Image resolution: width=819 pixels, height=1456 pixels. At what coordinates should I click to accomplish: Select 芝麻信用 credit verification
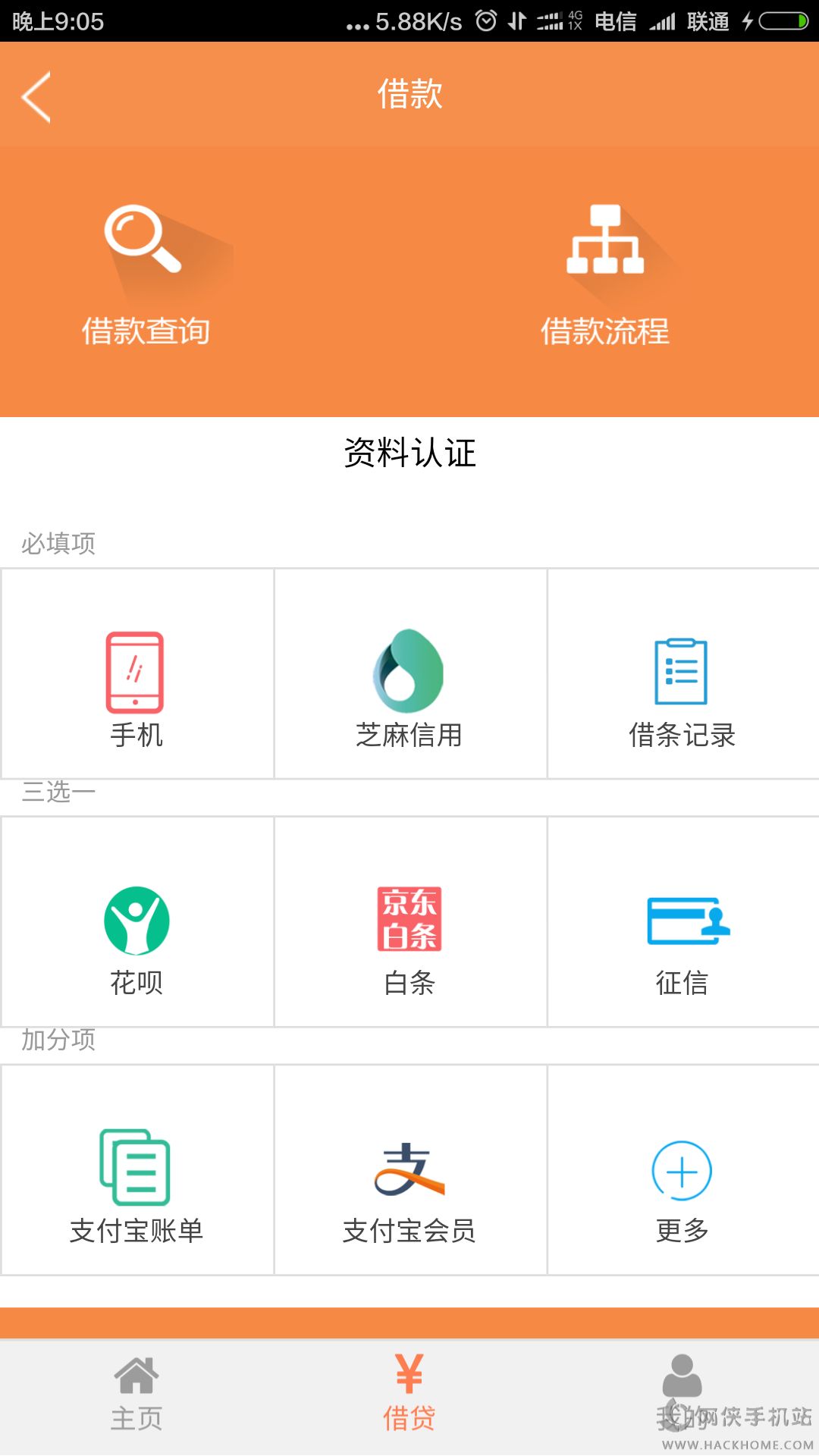coord(409,675)
